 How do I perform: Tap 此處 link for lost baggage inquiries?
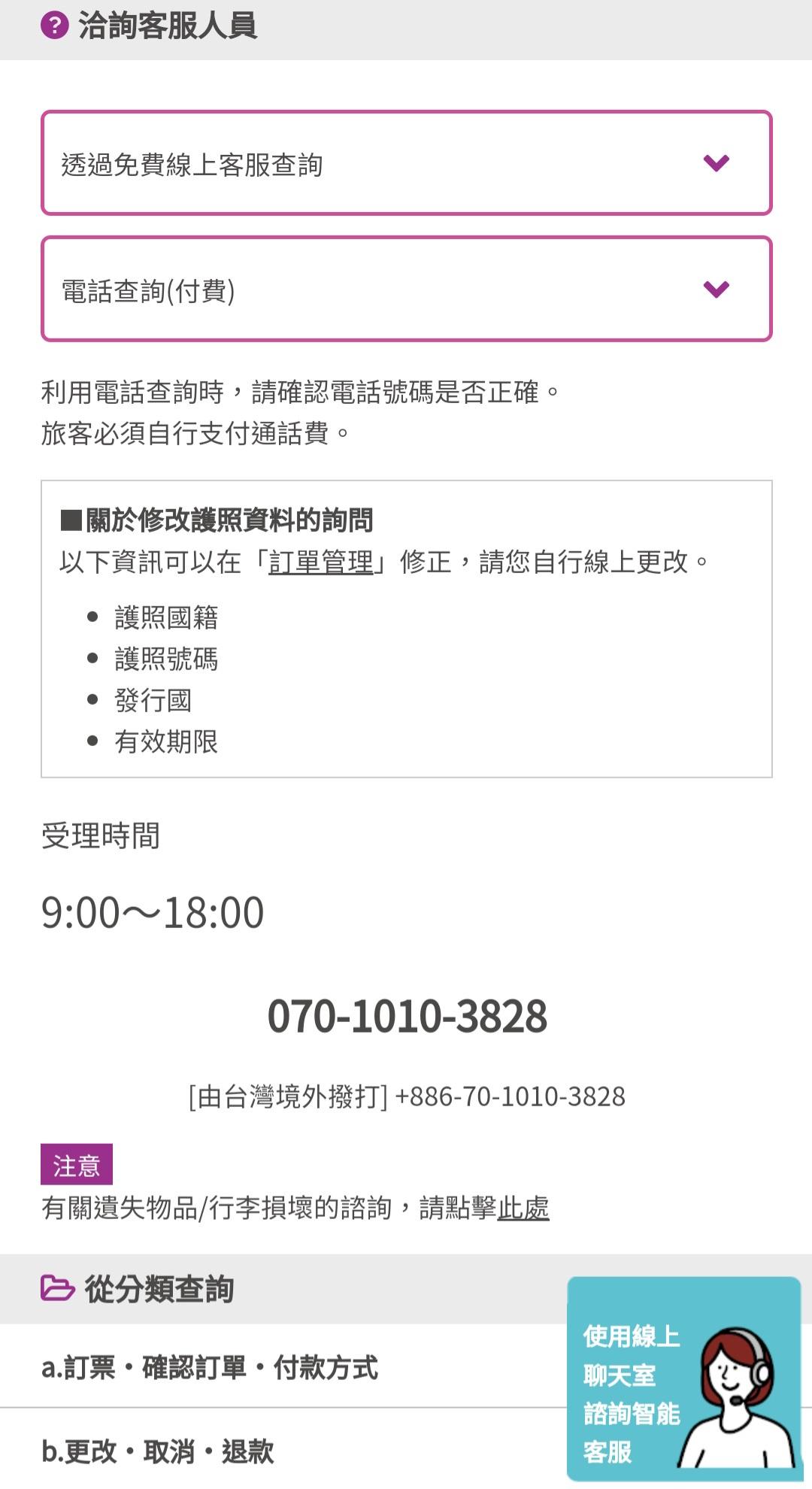523,1208
